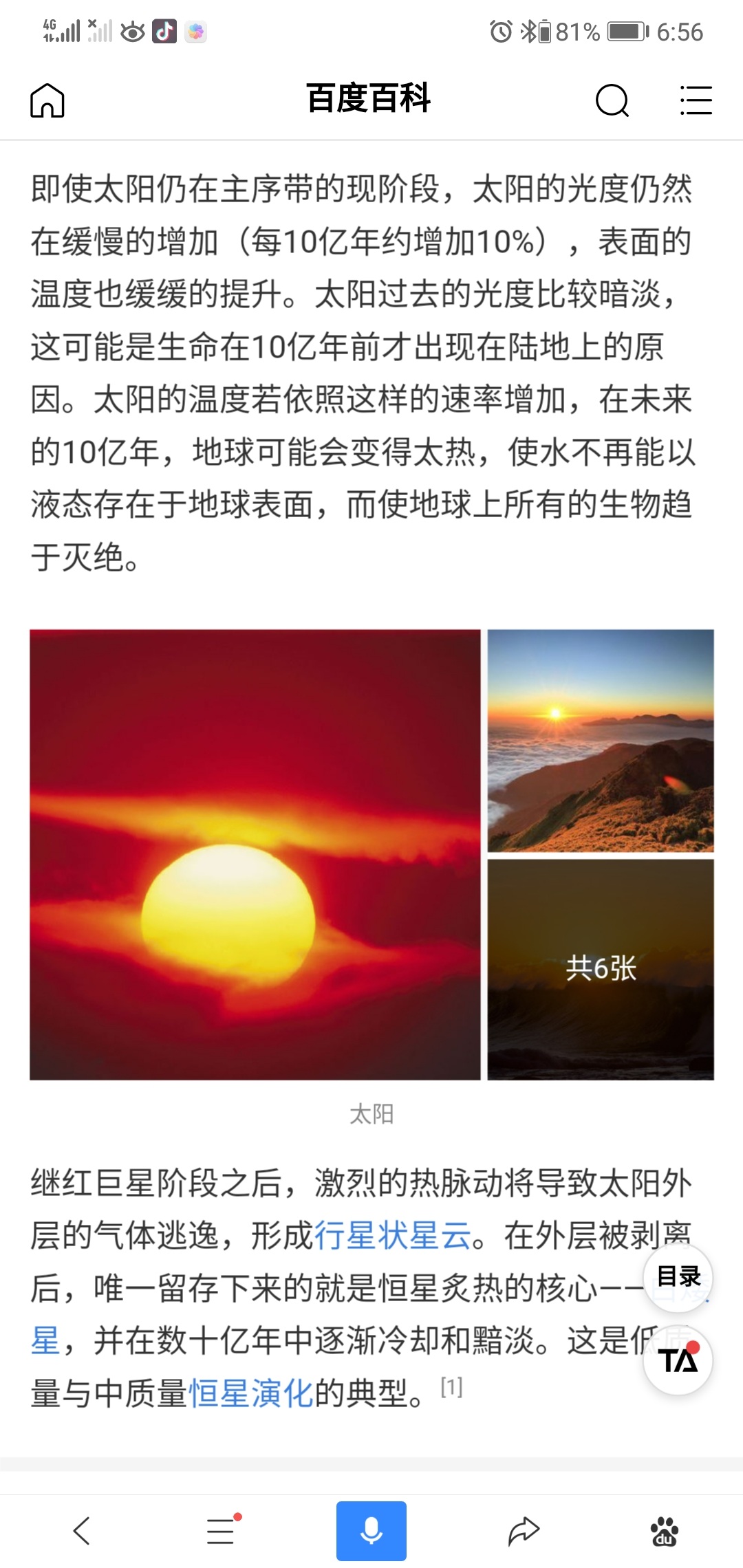Open the list menu icon at top right
Image resolution: width=743 pixels, height=1568 pixels.
tap(696, 100)
